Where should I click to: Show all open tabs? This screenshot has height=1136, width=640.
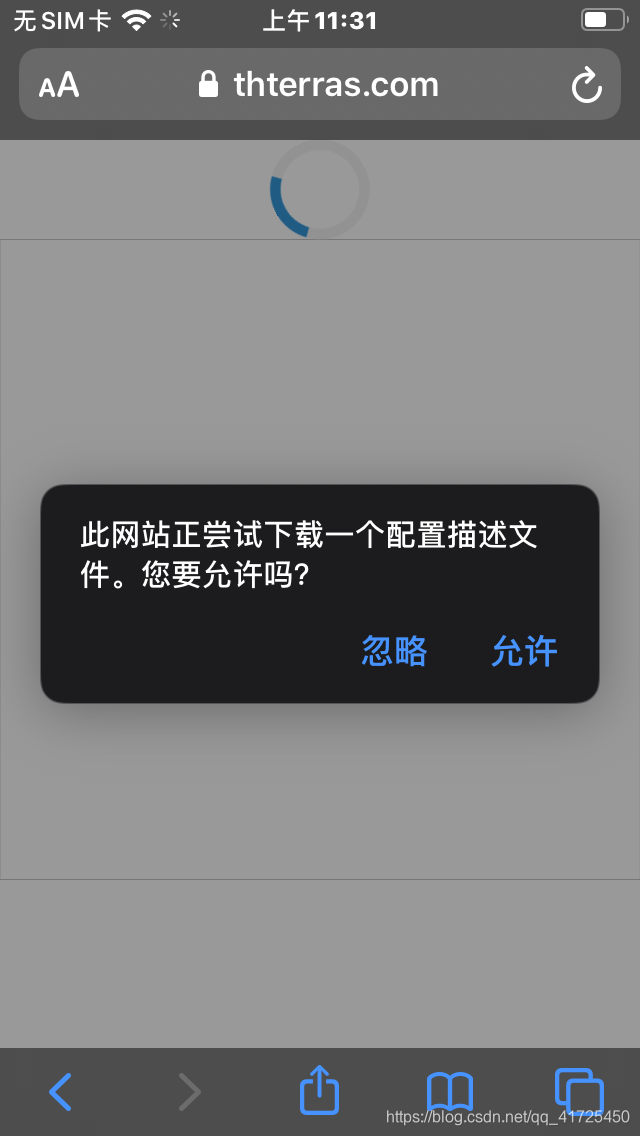(x=579, y=1091)
